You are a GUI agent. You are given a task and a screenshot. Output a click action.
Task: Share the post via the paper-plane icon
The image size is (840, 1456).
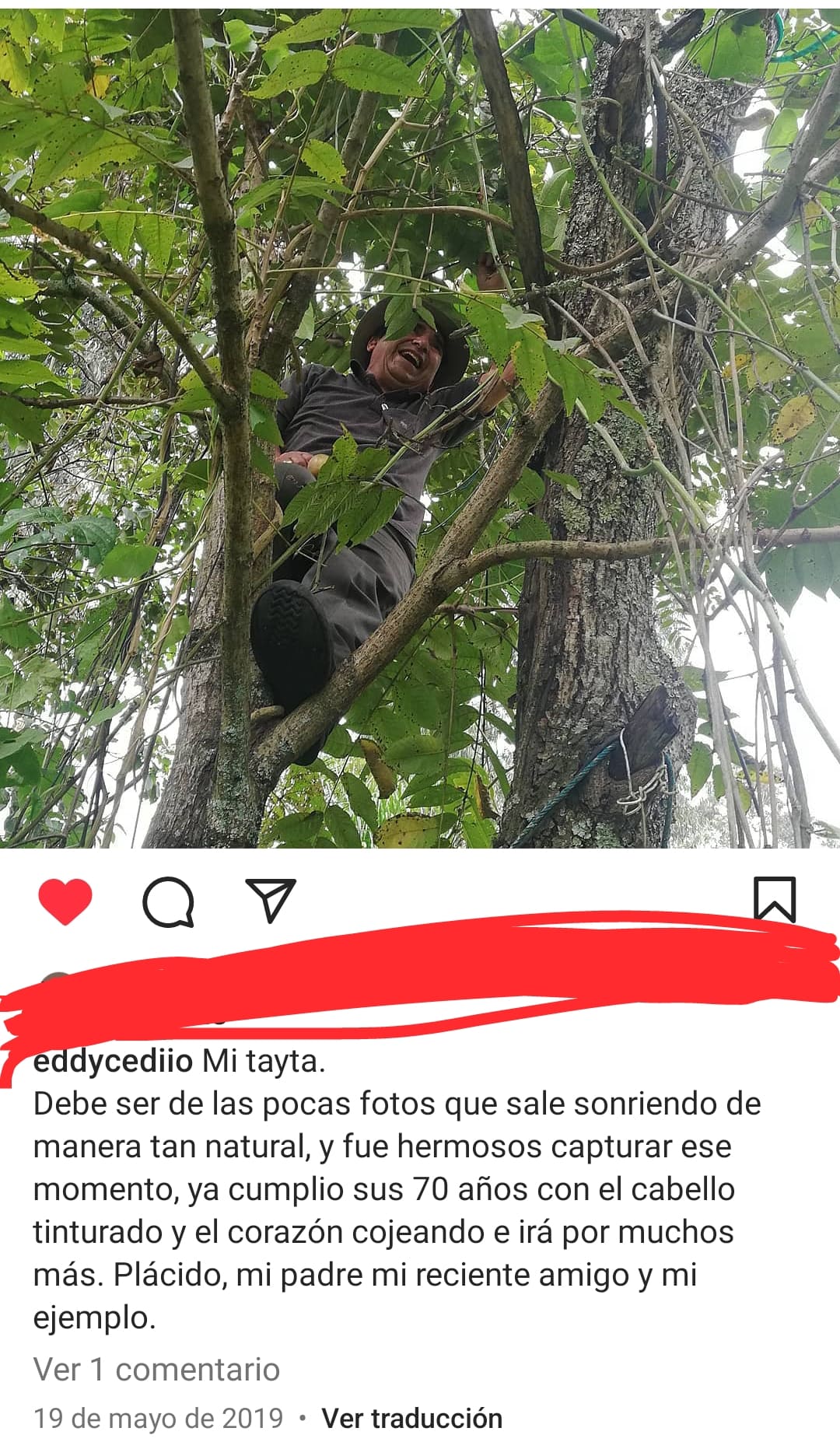point(271,901)
